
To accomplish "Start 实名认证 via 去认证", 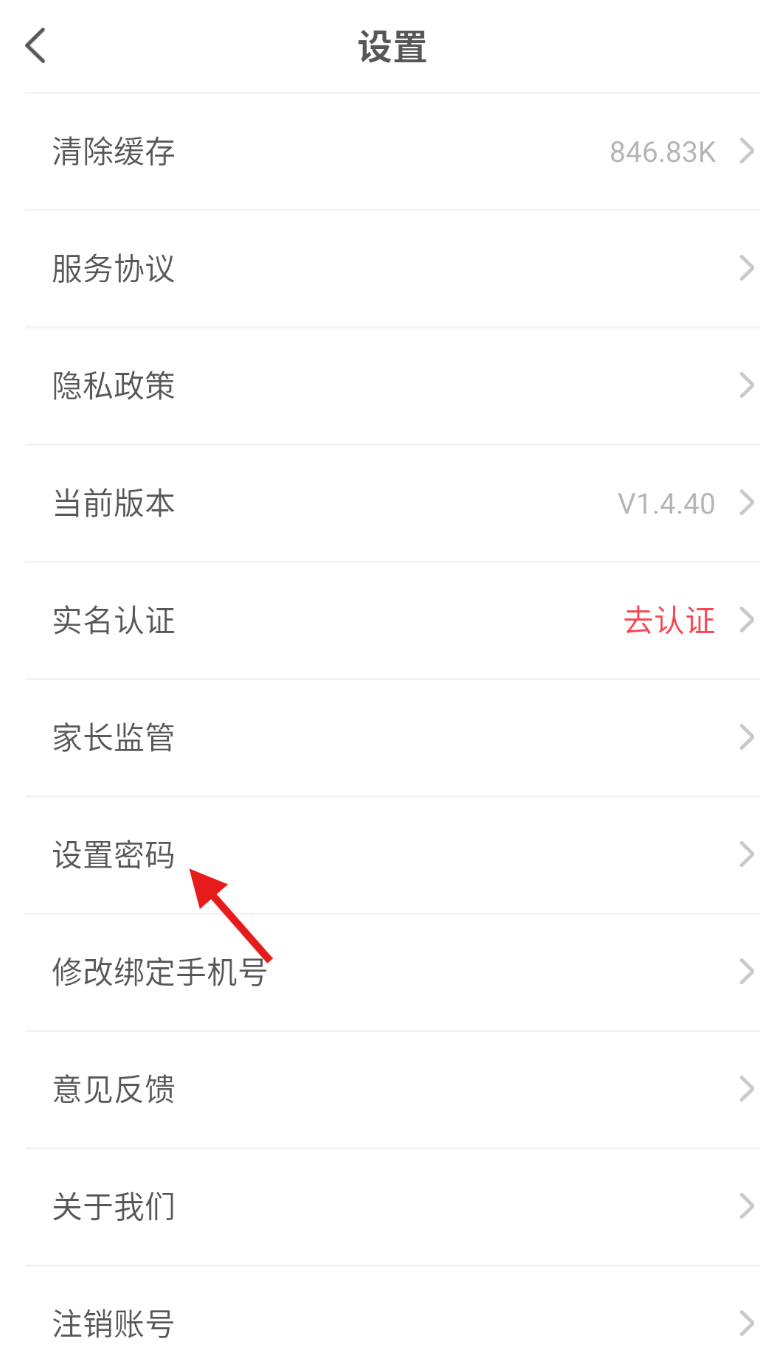I will pyautogui.click(x=669, y=621).
